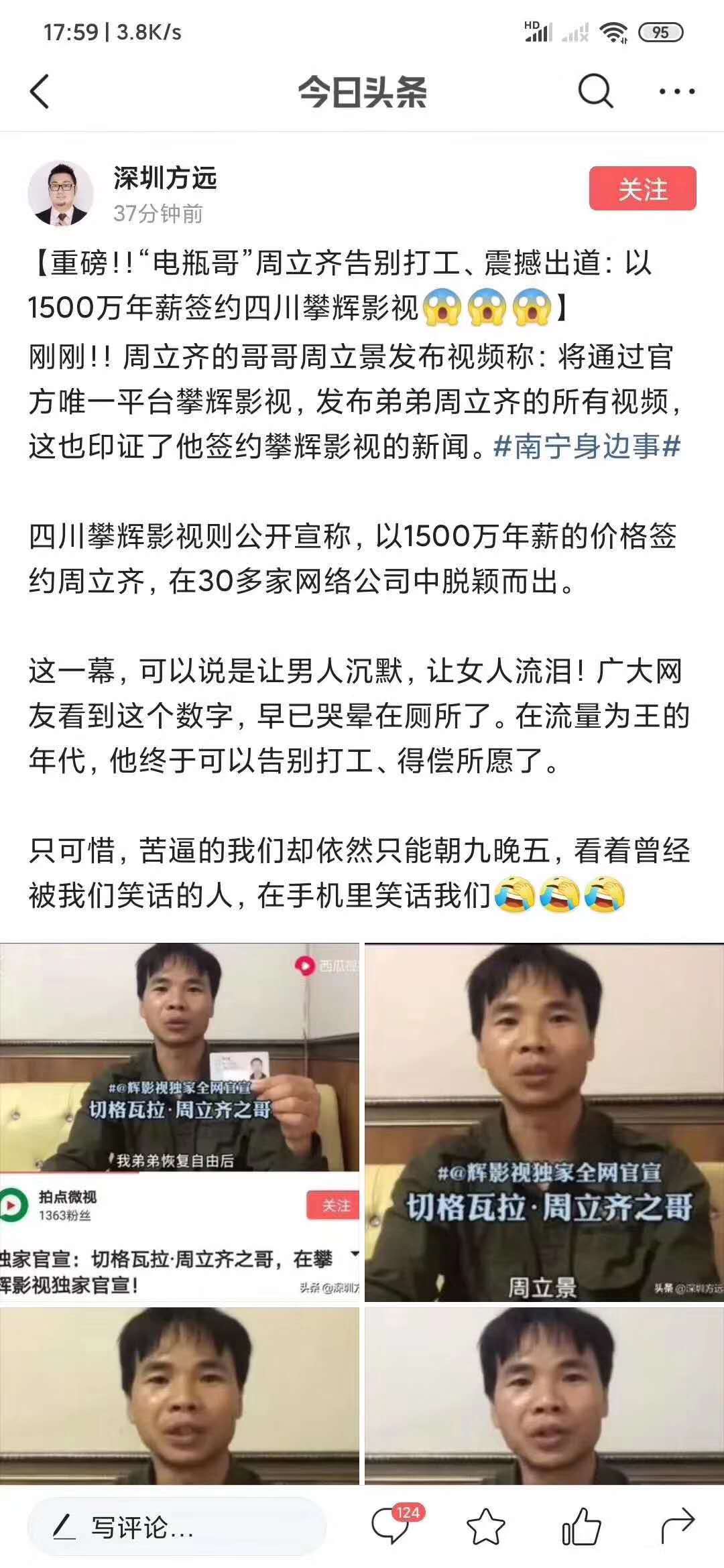Open 深圳方远's profile avatar

(60, 194)
